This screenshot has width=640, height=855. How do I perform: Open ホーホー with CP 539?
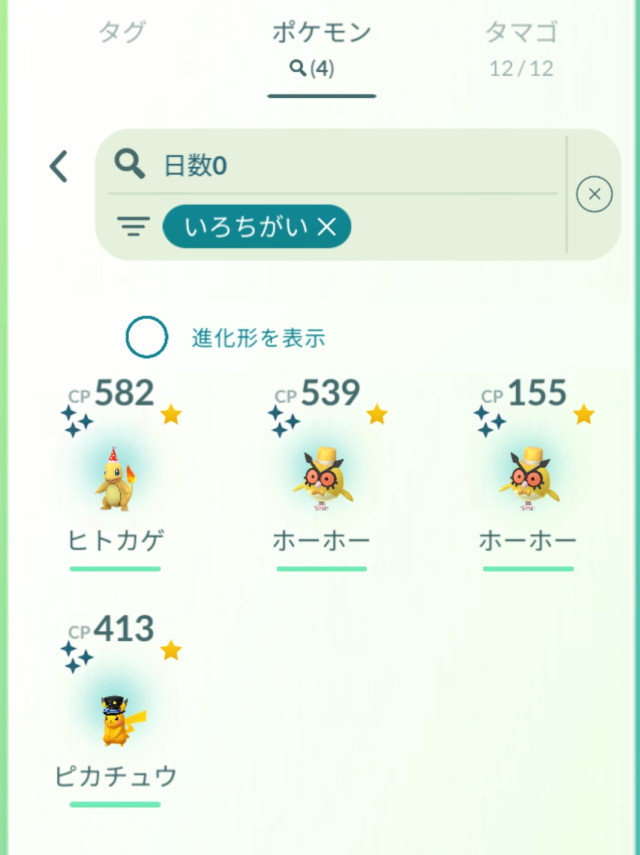click(321, 480)
